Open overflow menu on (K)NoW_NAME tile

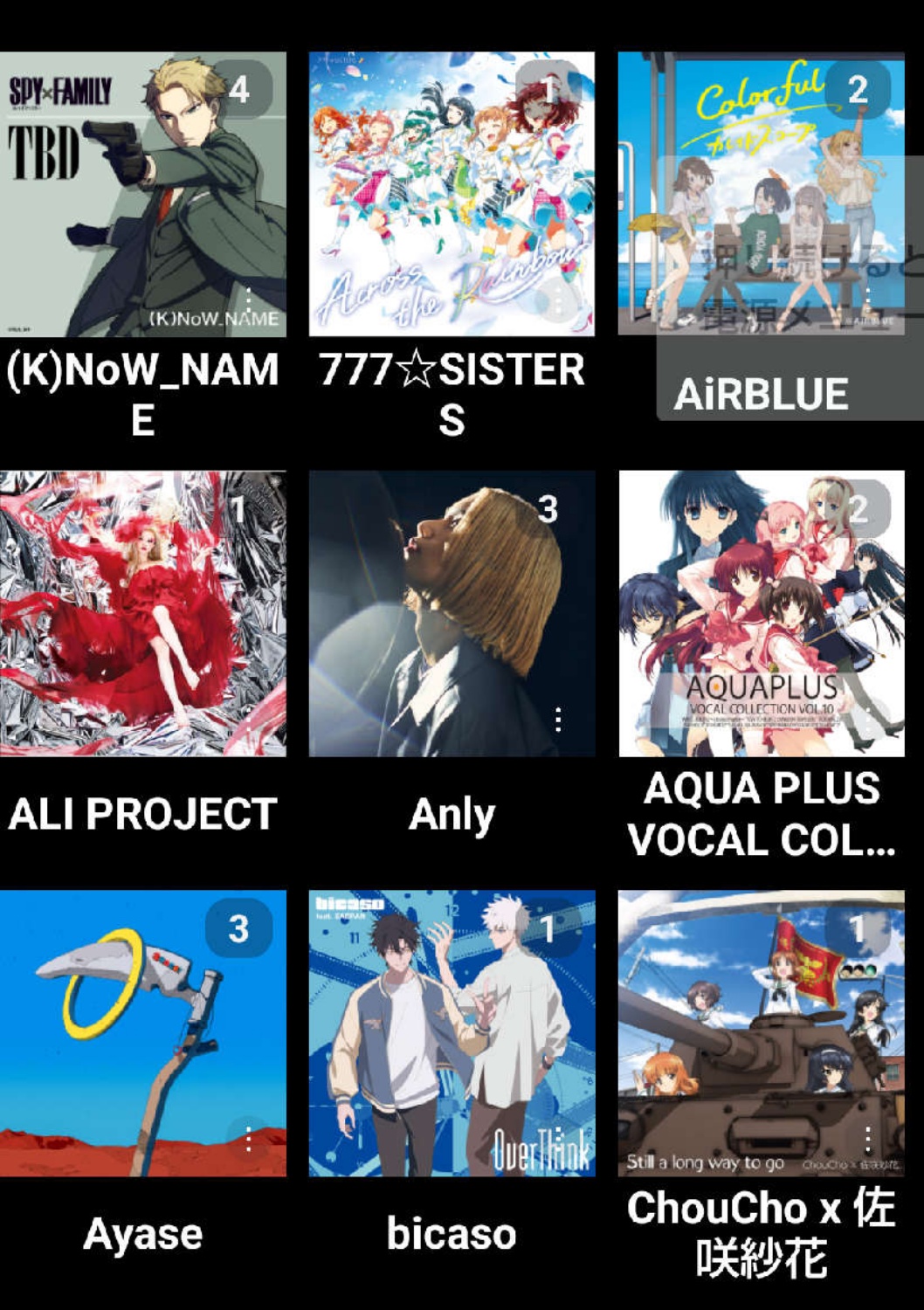[x=249, y=300]
